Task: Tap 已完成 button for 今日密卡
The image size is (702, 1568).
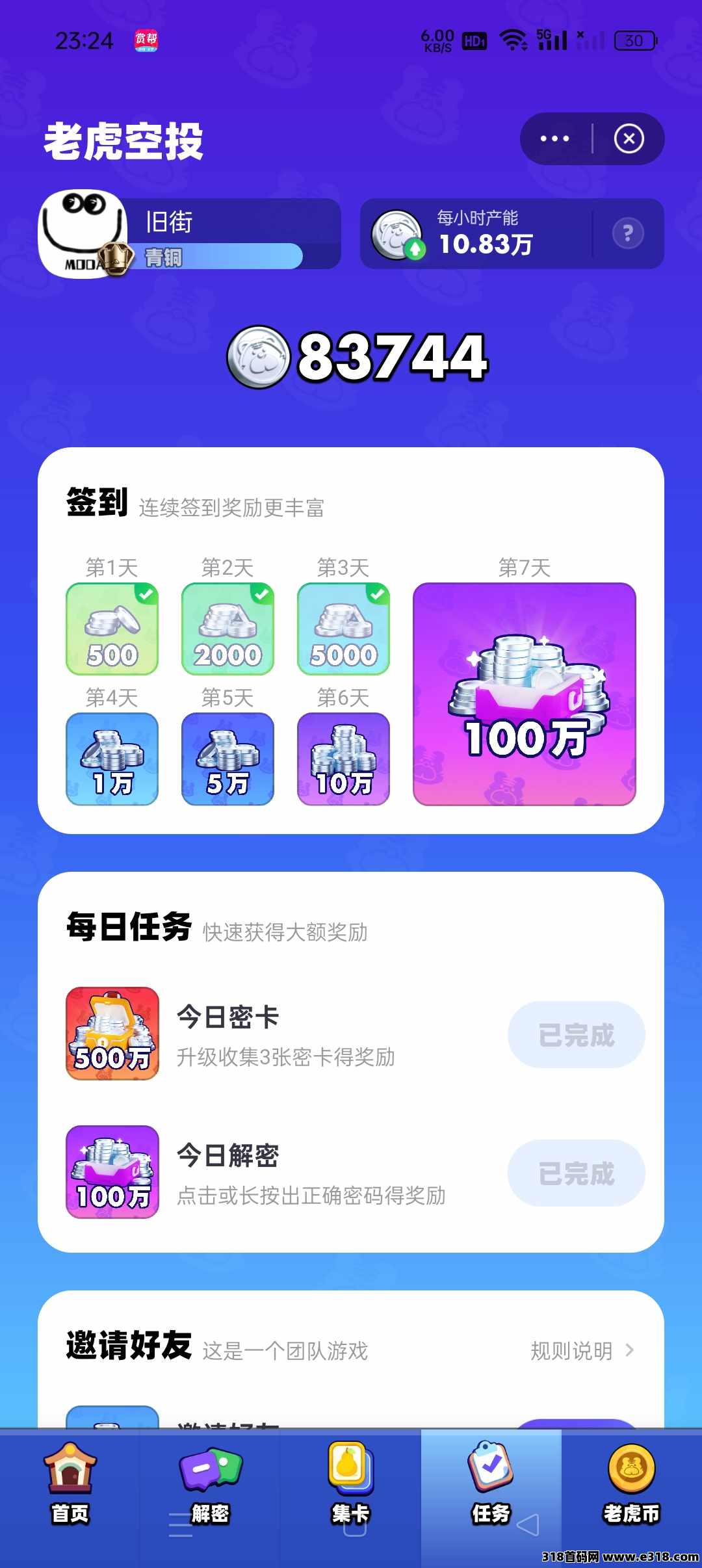Action: click(x=576, y=1034)
